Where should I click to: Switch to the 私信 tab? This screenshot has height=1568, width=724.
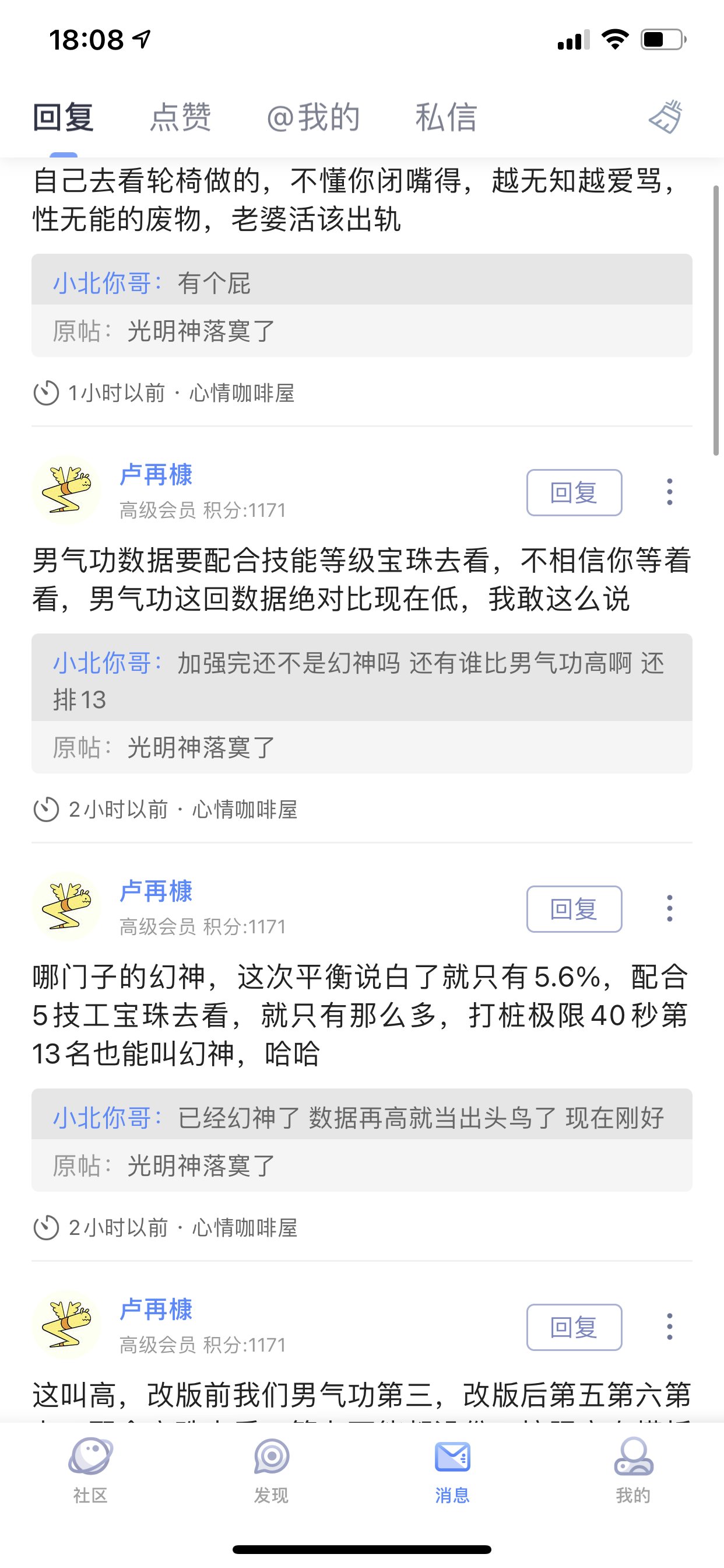point(446,117)
